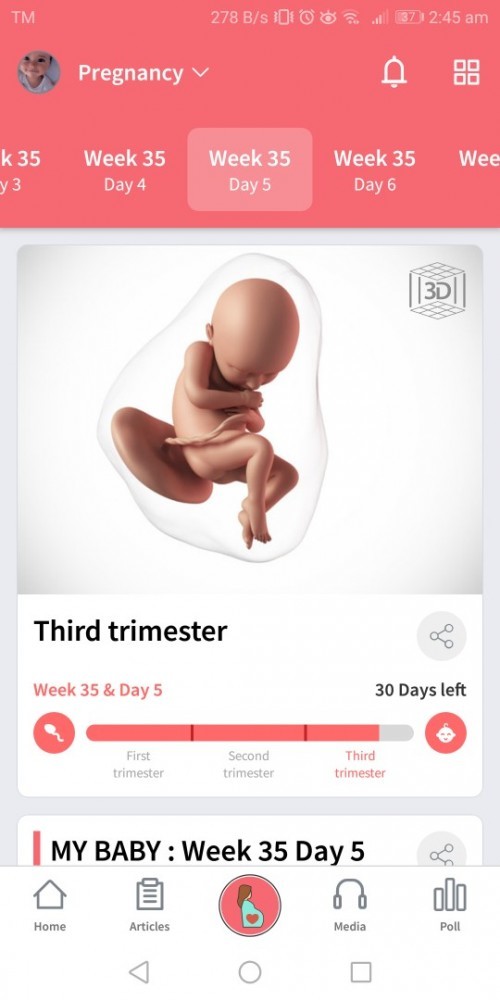Open the Poll tab
500x1000 pixels.
point(450,904)
